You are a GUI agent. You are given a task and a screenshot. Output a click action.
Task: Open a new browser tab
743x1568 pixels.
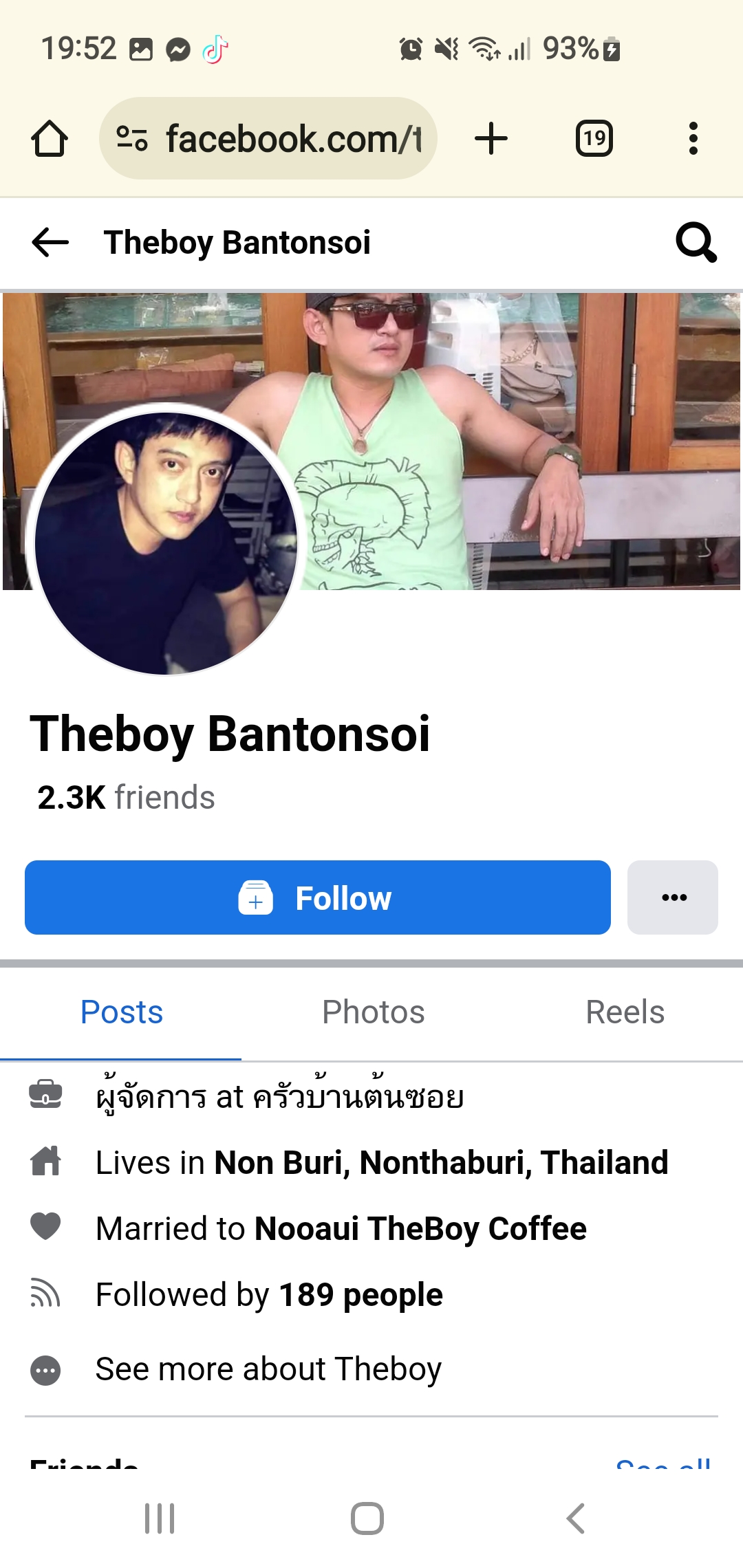(491, 139)
